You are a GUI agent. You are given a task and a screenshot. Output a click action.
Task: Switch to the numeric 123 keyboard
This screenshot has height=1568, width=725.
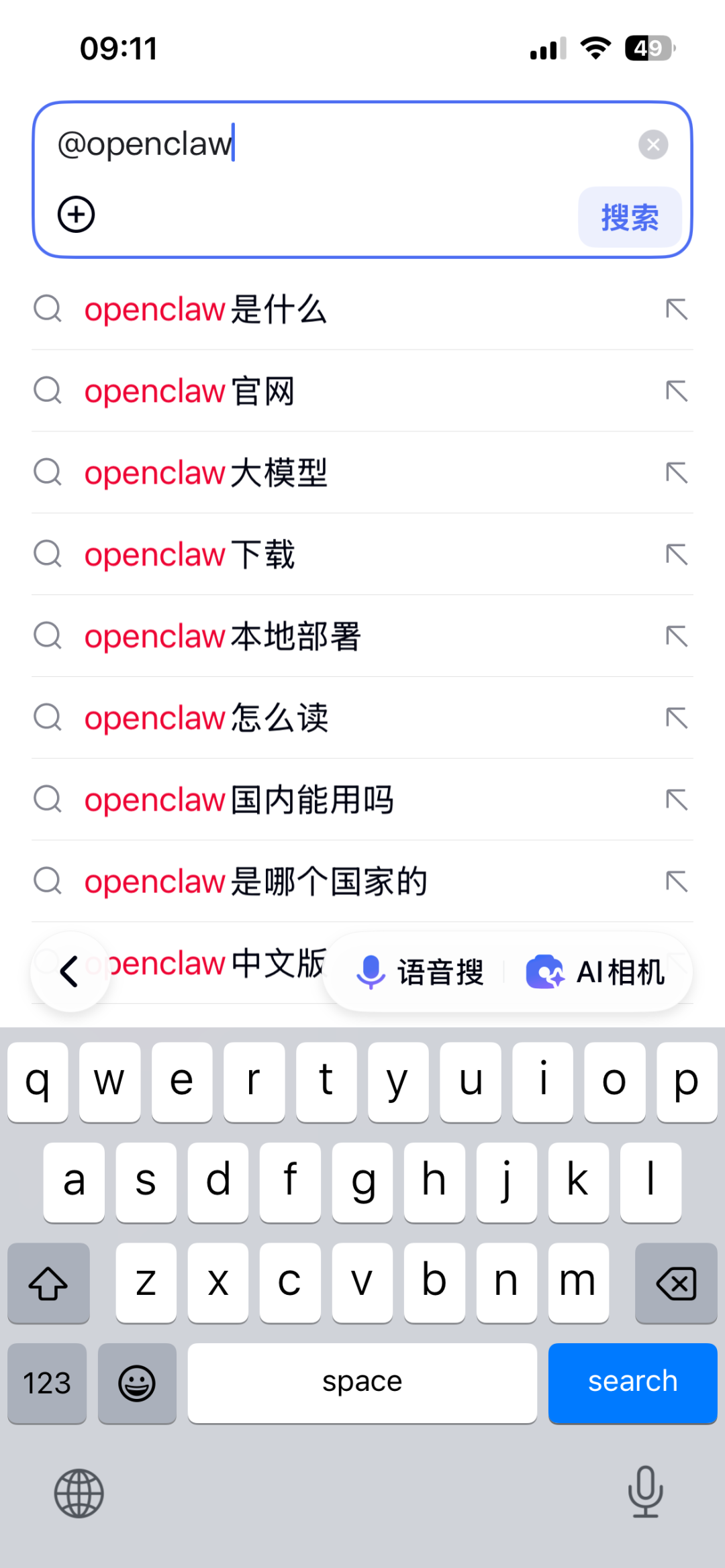(x=46, y=1383)
